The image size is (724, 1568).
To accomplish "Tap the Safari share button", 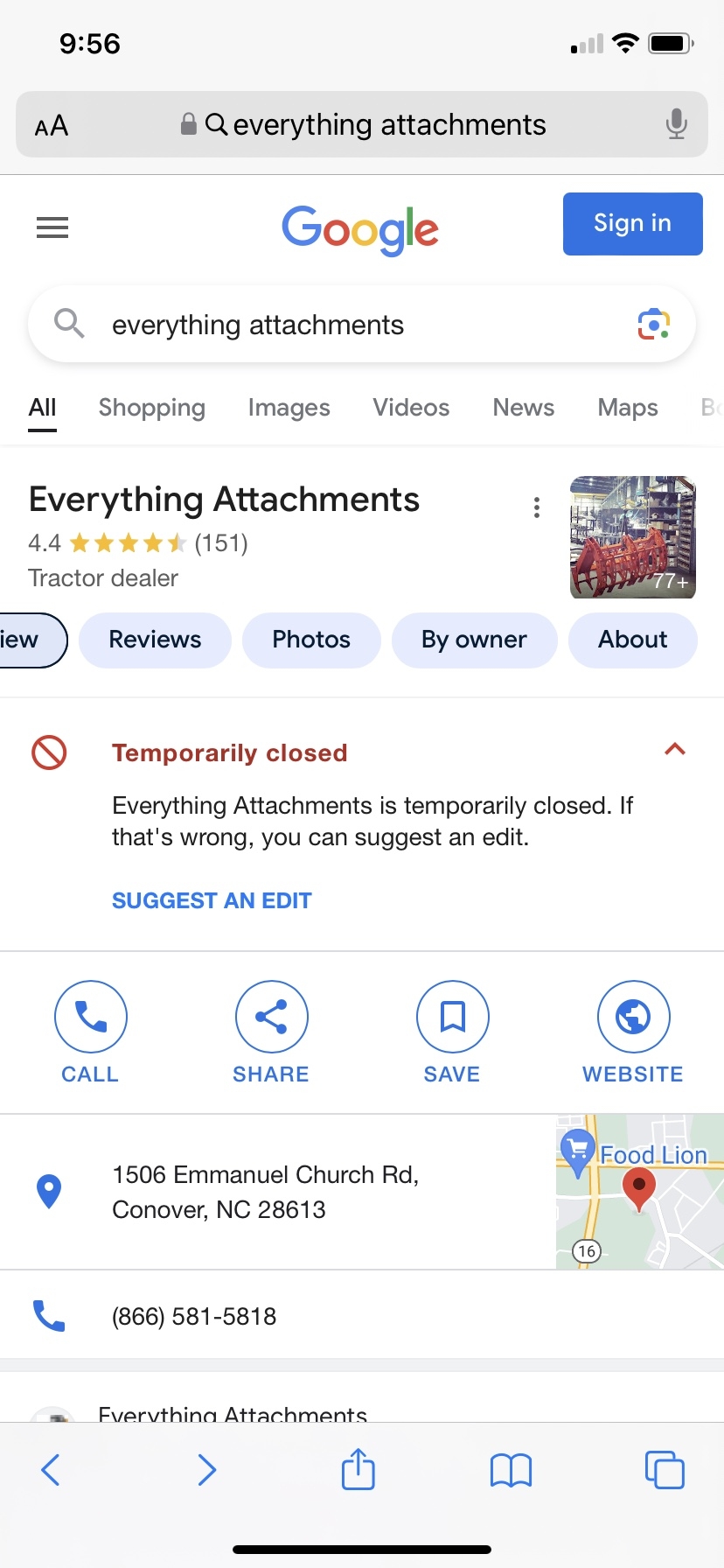I will pyautogui.click(x=359, y=1469).
